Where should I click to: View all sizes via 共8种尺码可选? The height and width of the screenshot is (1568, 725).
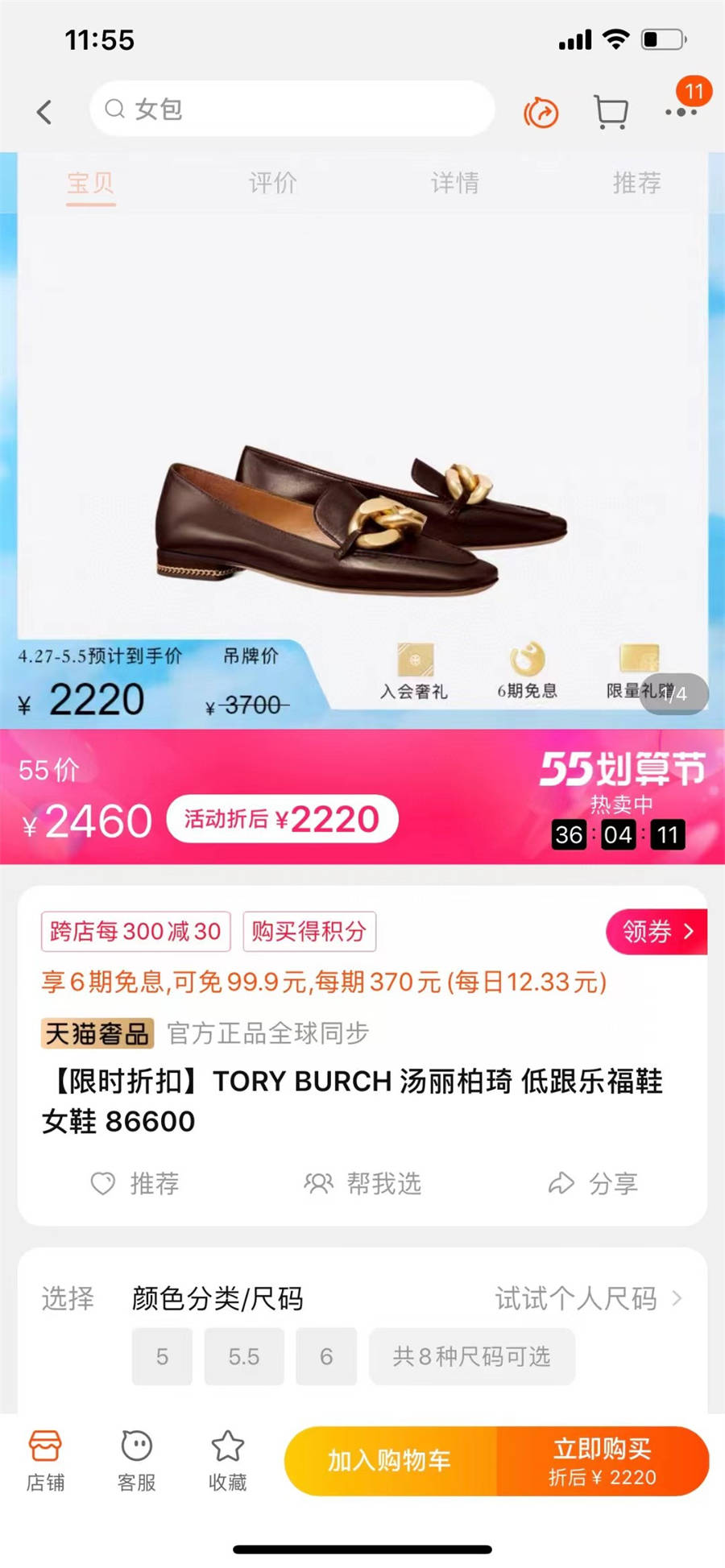(471, 1357)
